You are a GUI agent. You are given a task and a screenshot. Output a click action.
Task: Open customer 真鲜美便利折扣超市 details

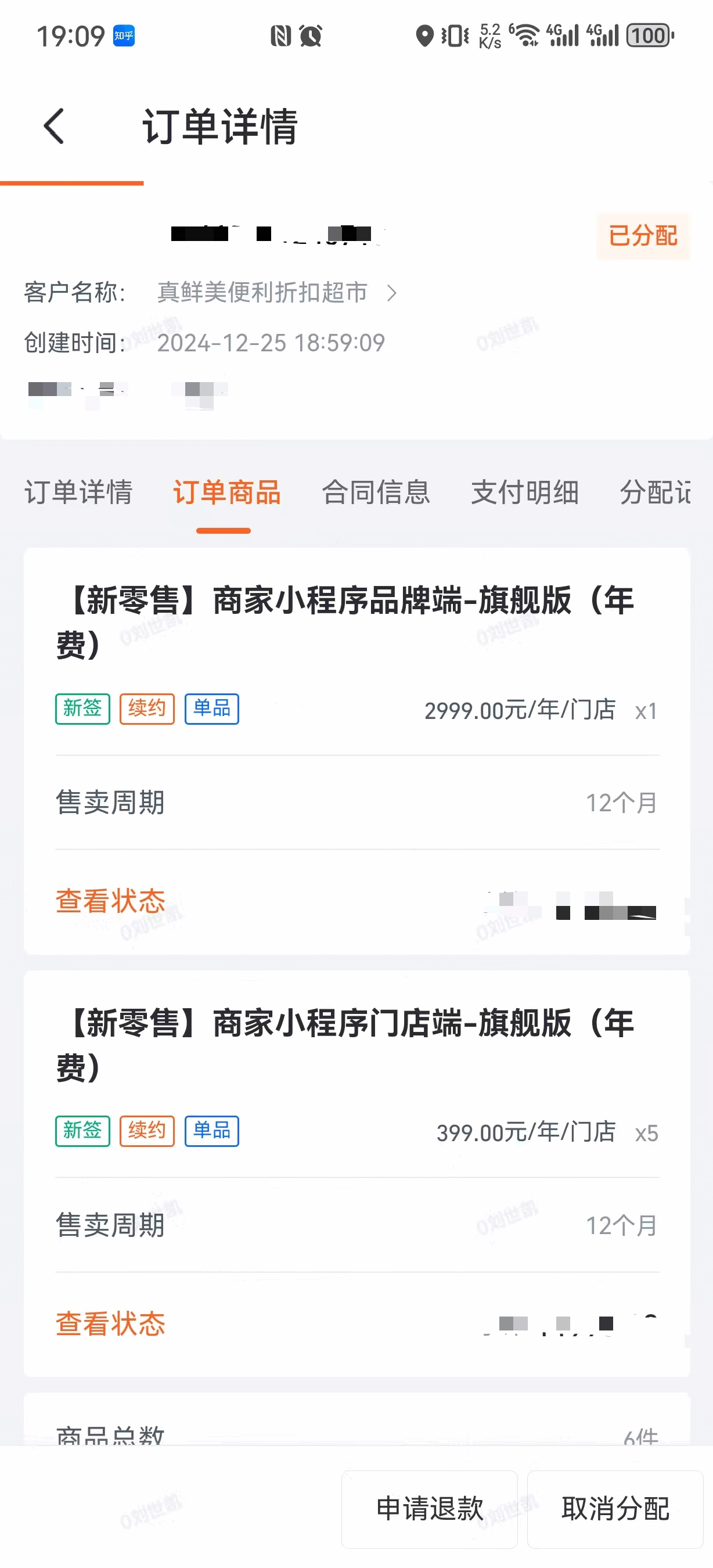[277, 293]
